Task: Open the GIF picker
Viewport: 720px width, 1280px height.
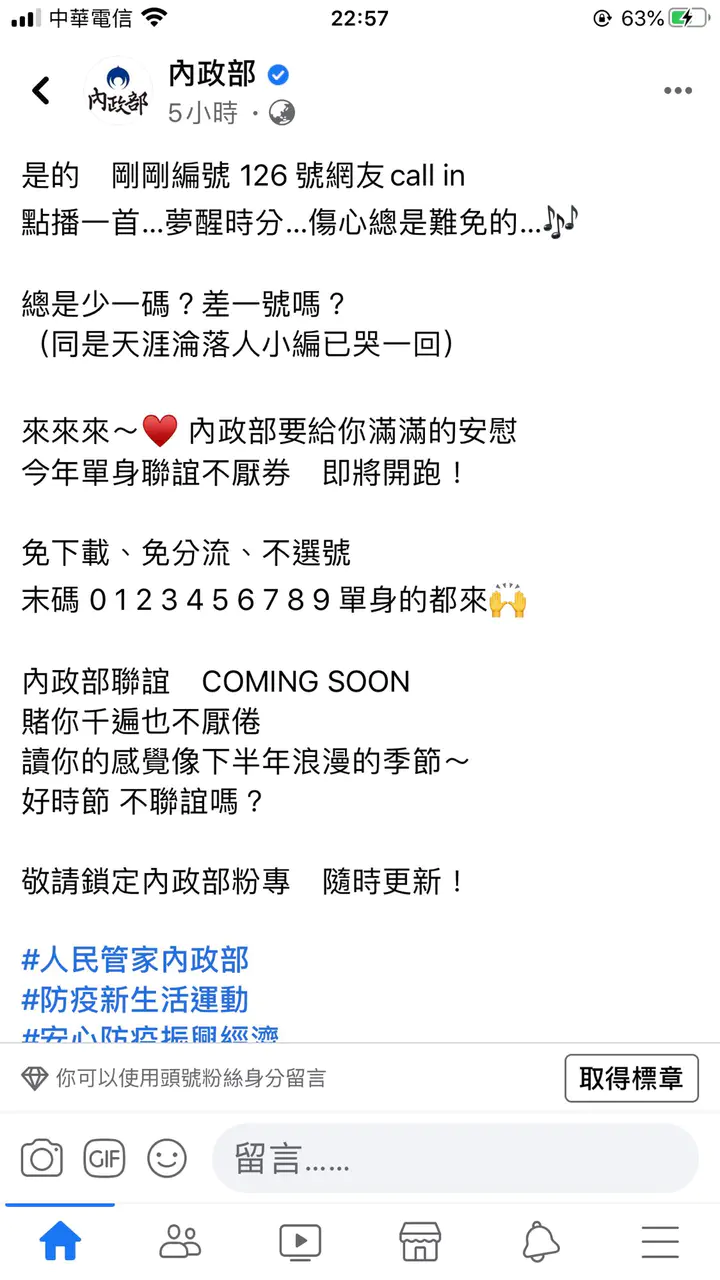Action: pos(104,1158)
